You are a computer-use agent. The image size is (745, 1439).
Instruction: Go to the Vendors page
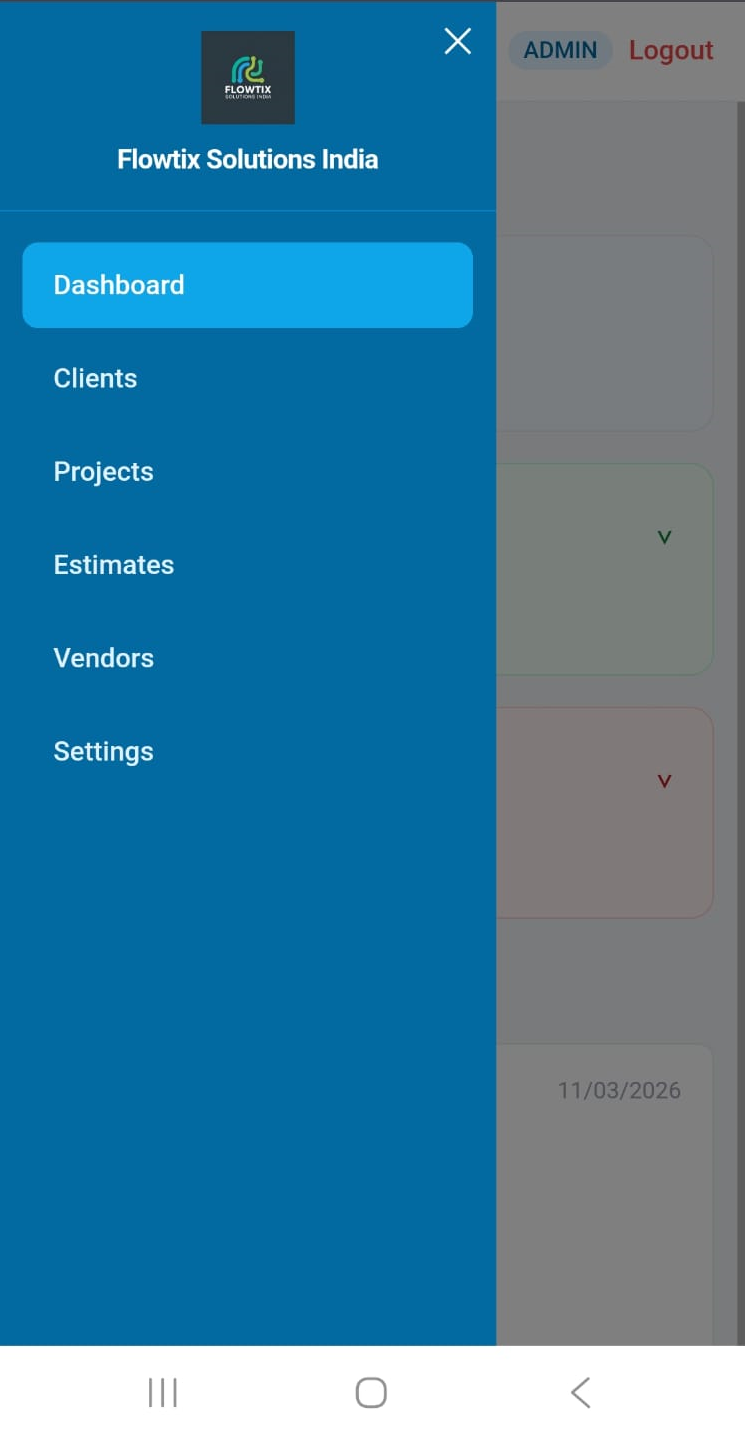(x=103, y=657)
